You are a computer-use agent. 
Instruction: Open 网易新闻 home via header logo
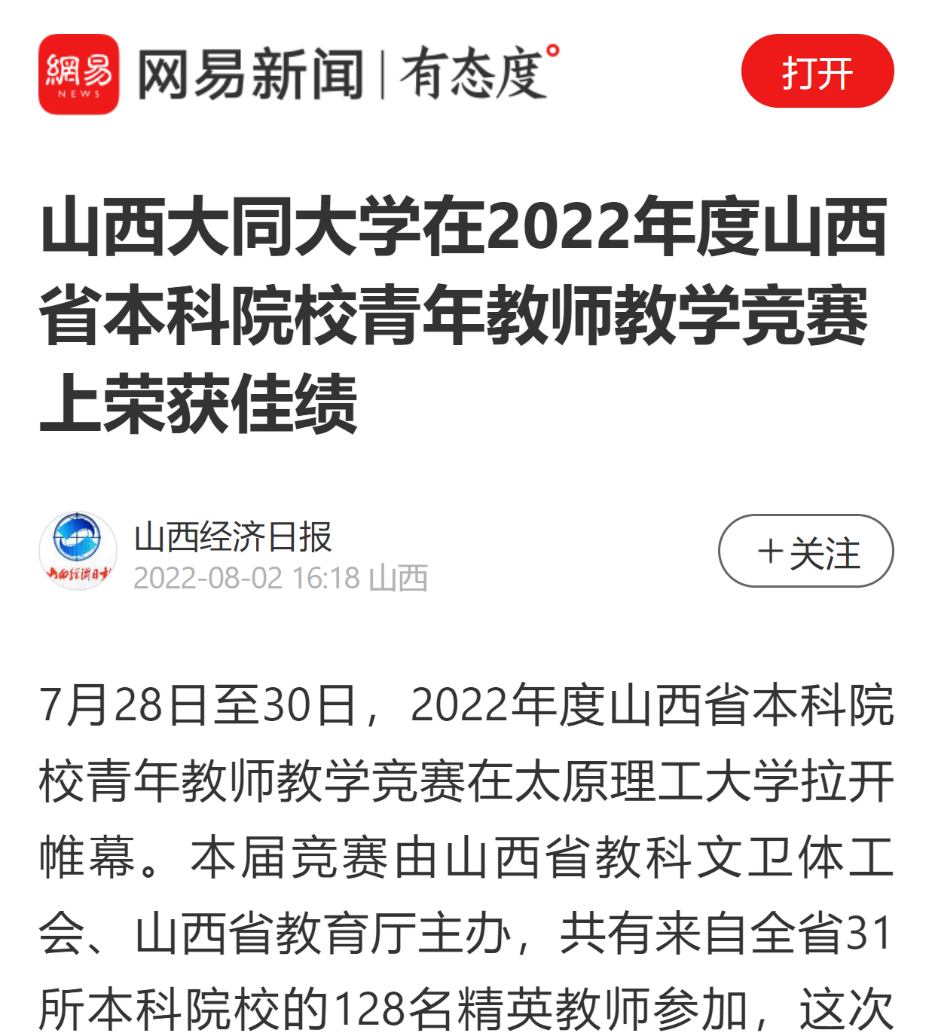(79, 73)
